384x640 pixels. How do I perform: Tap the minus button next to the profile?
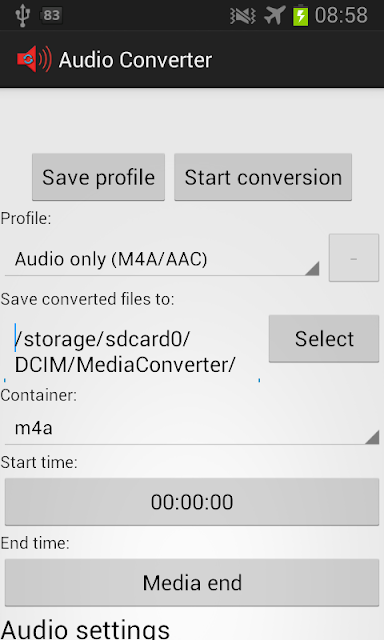pos(354,258)
